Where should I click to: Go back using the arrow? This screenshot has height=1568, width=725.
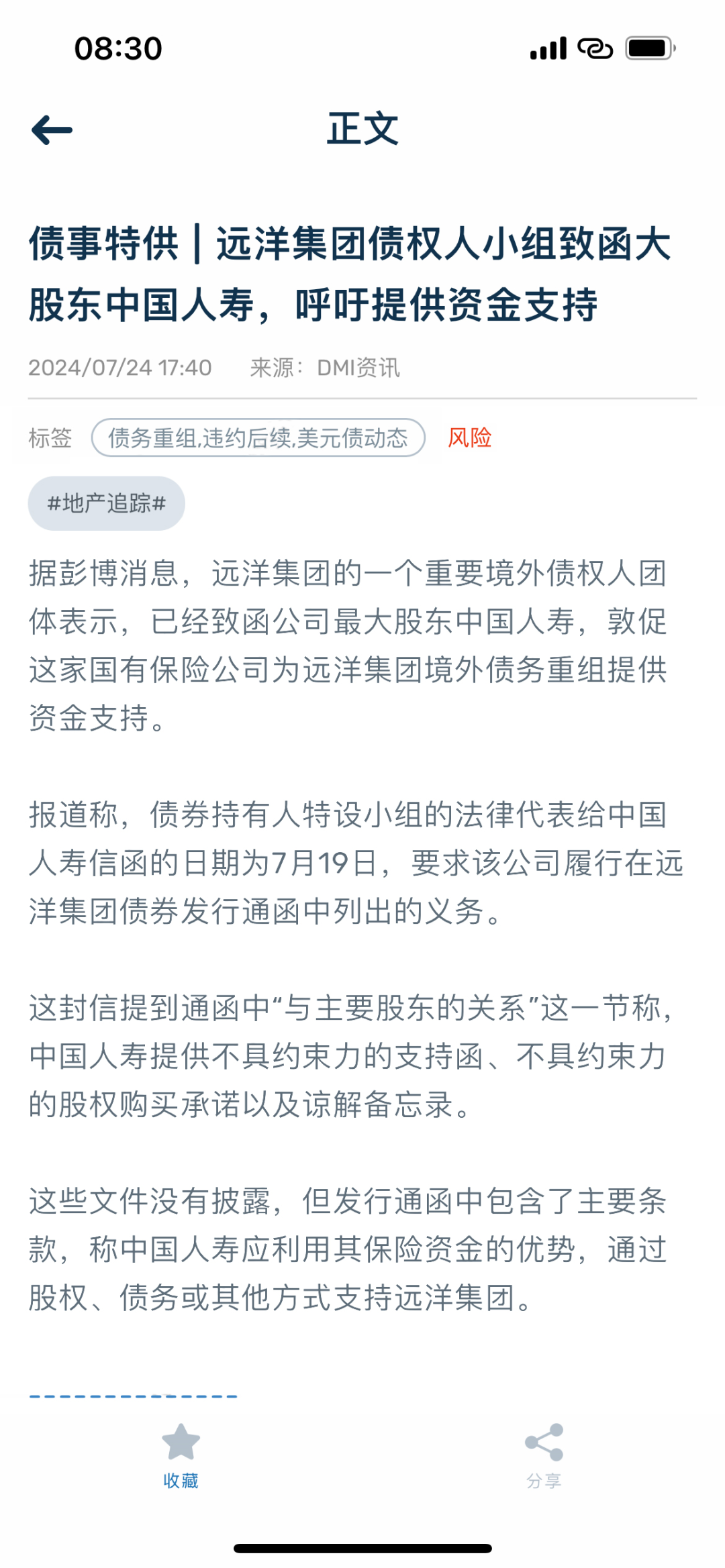click(52, 129)
